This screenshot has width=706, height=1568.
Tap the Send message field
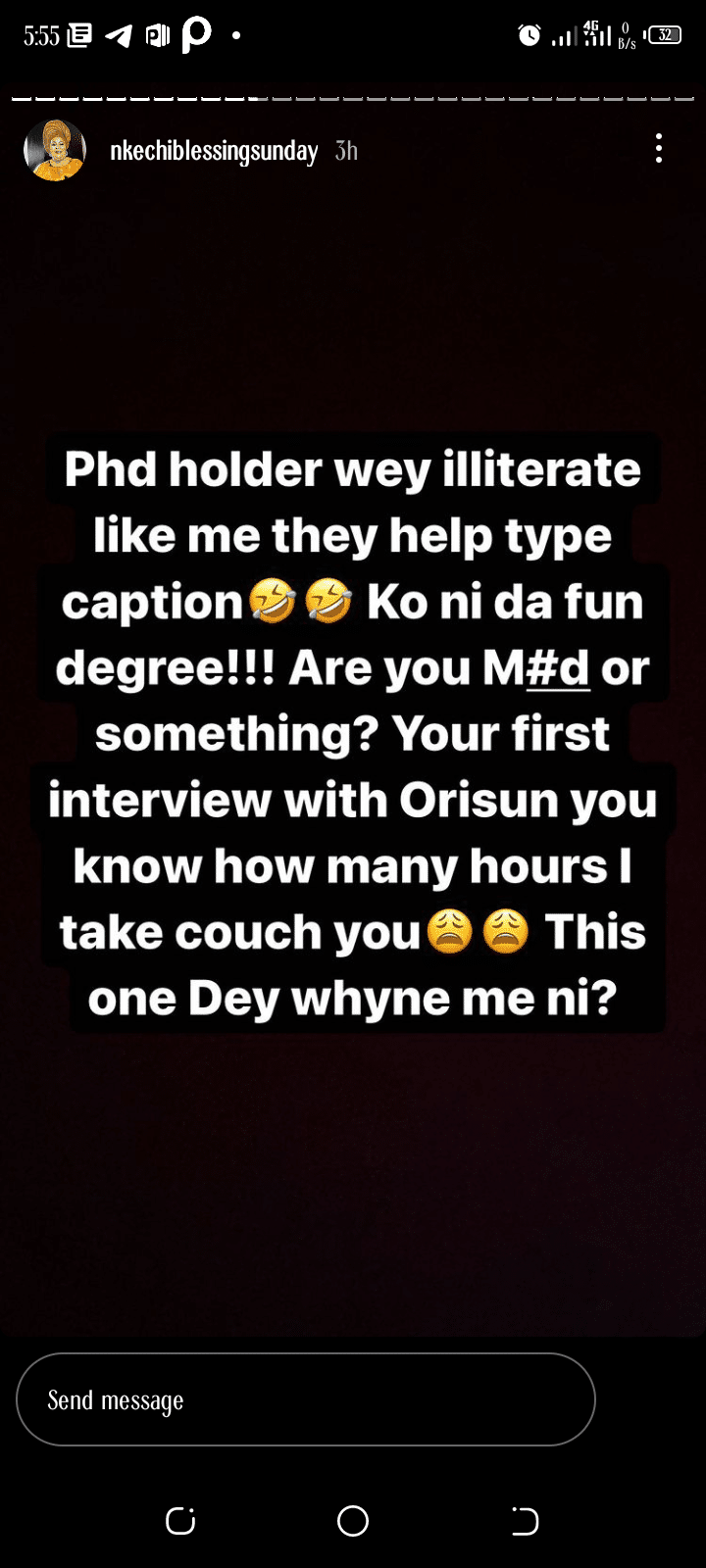[306, 1399]
